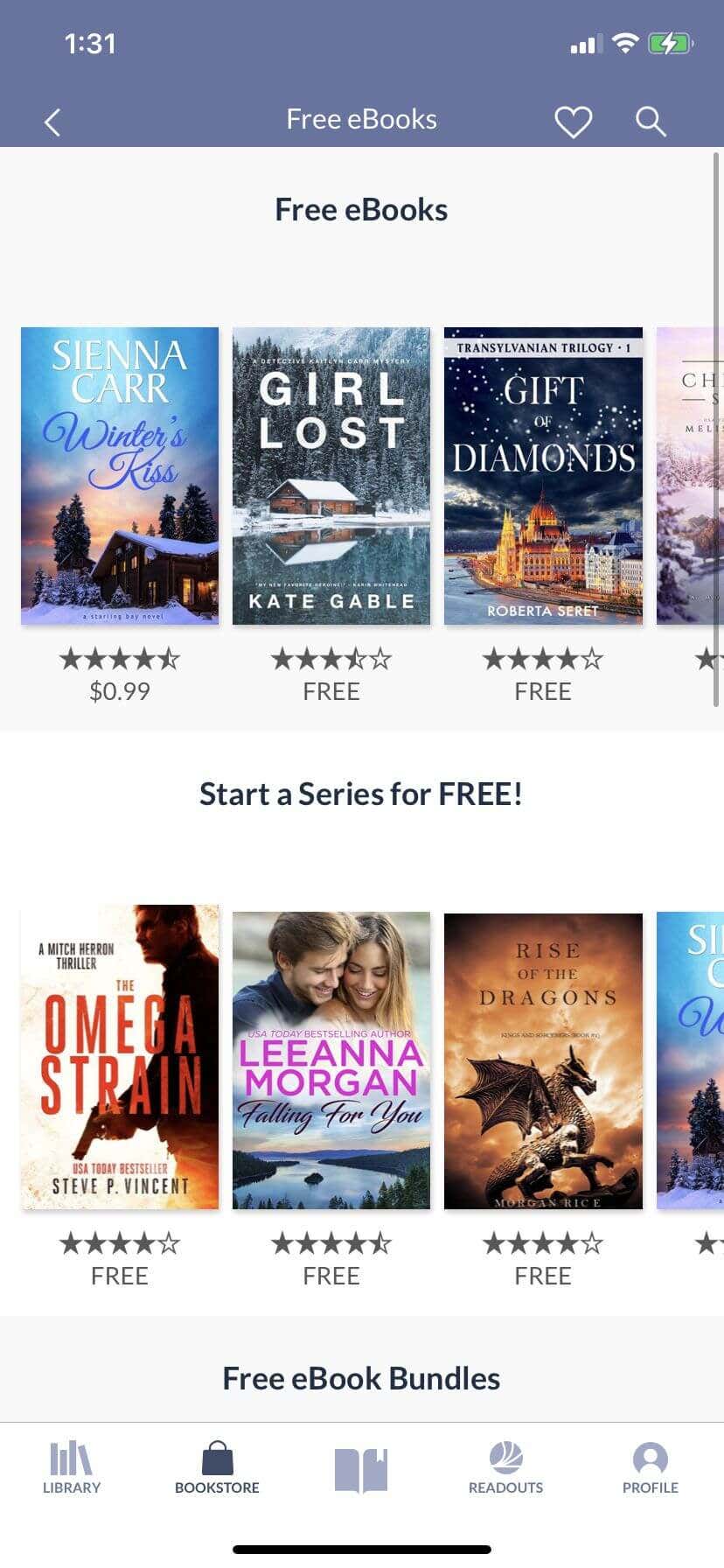The width and height of the screenshot is (724, 1568).
Task: Open the wishlist heart icon
Action: click(x=574, y=122)
